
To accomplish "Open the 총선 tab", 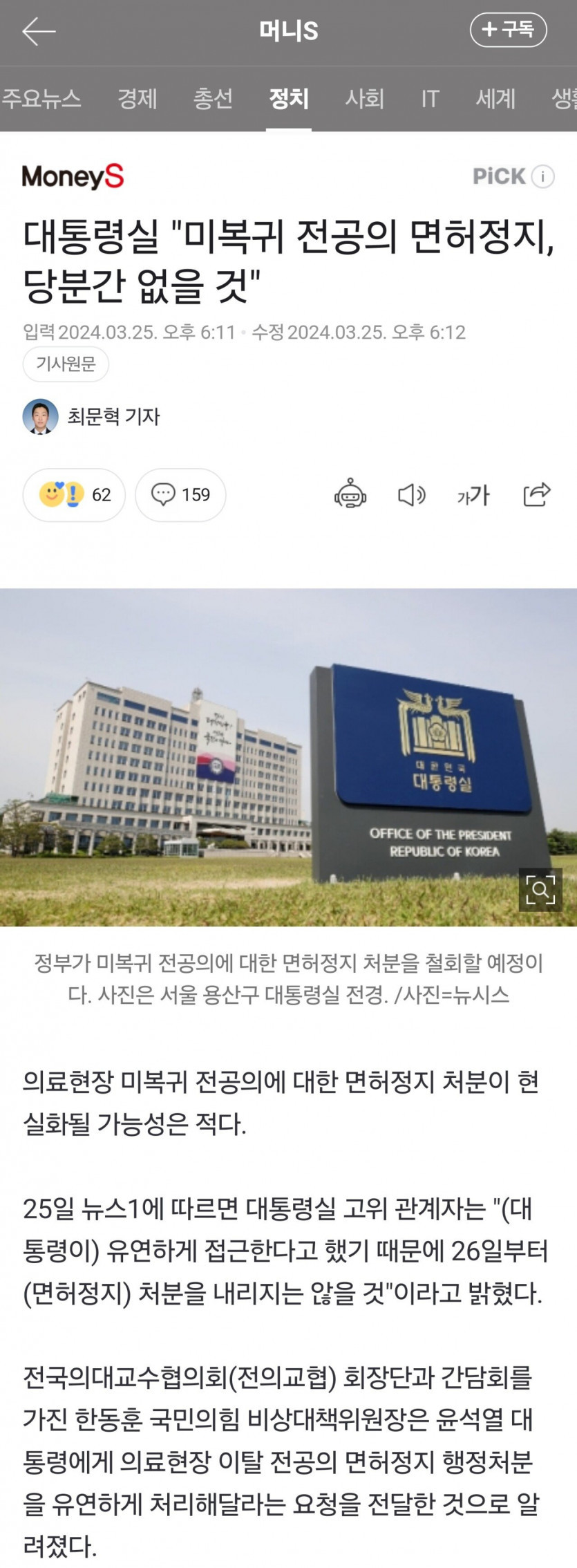I will click(213, 99).
